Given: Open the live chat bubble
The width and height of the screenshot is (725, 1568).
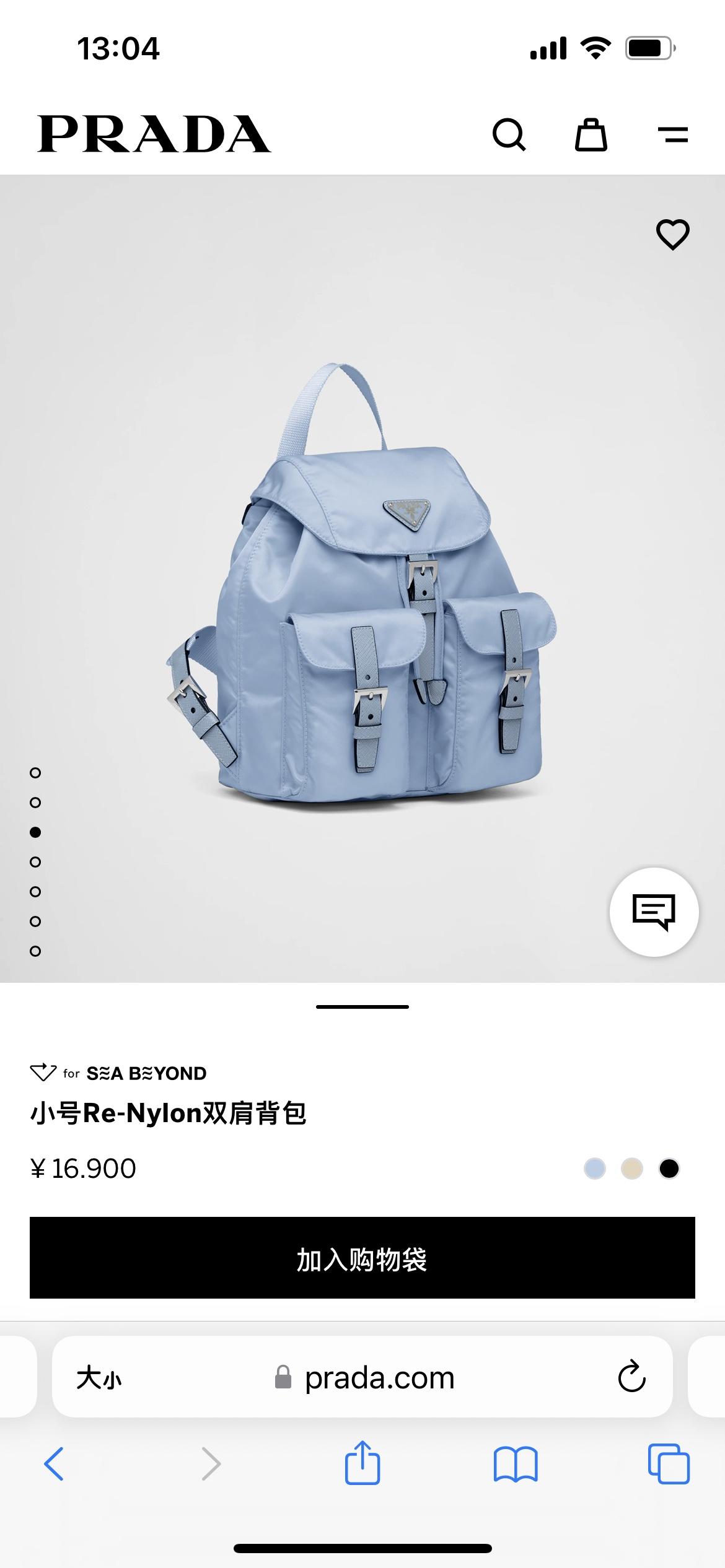Looking at the screenshot, I should (x=654, y=912).
